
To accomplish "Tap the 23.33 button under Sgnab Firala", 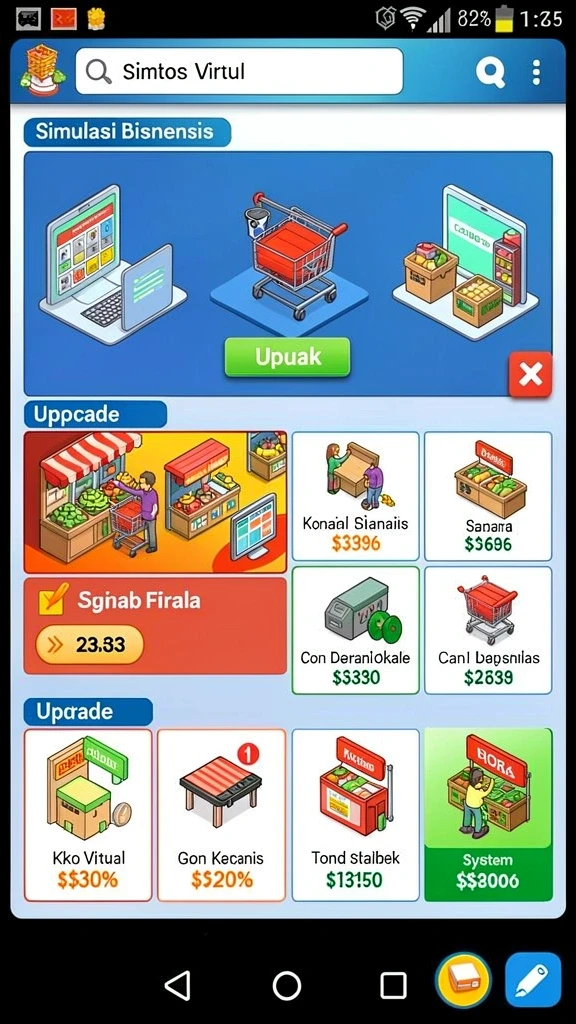I will click(x=89, y=645).
